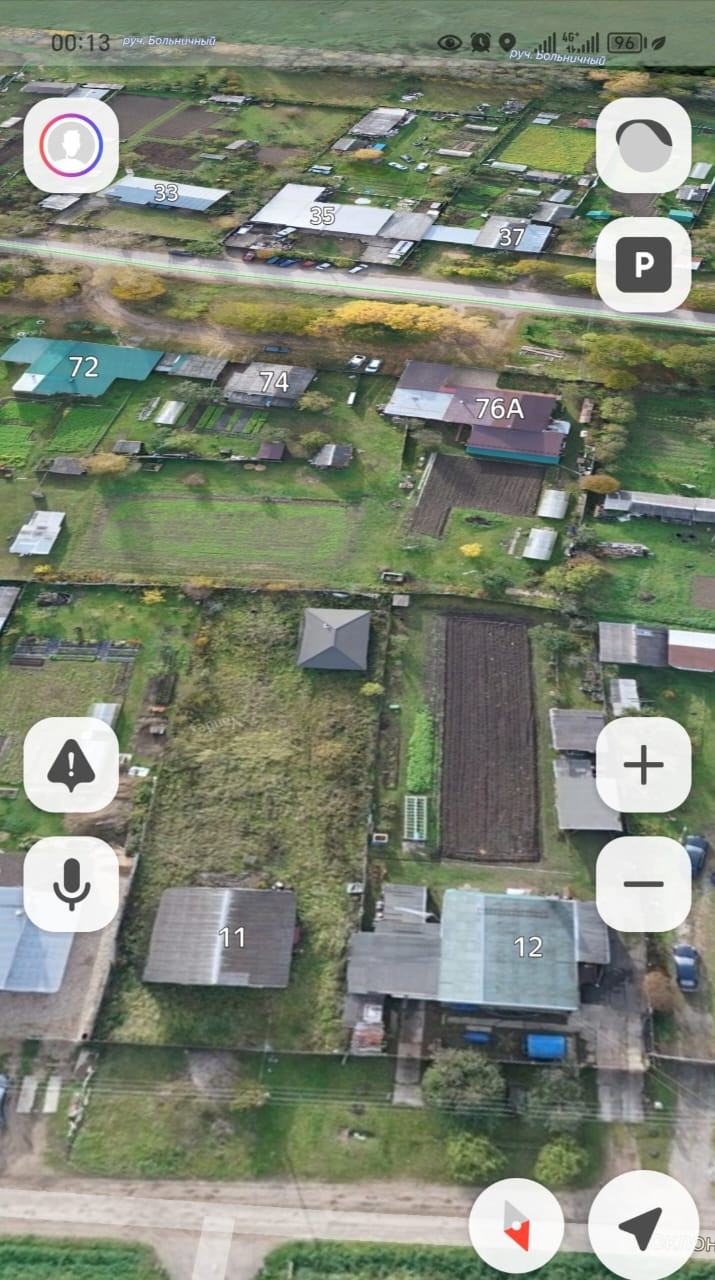The height and width of the screenshot is (1280, 715).
Task: Open the user profile avatar
Action: tap(71, 145)
